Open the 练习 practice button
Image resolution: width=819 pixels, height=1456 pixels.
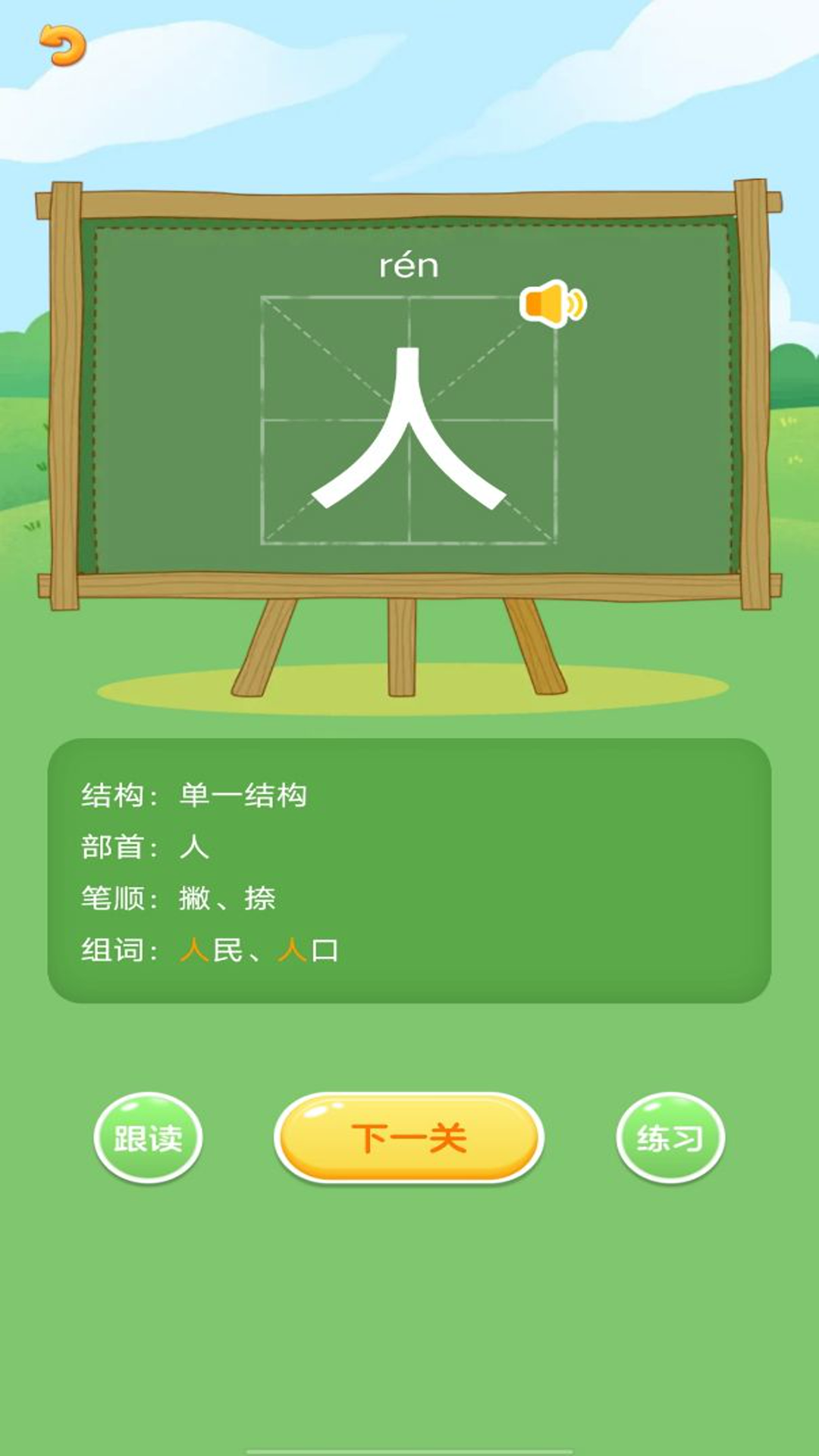click(670, 1137)
